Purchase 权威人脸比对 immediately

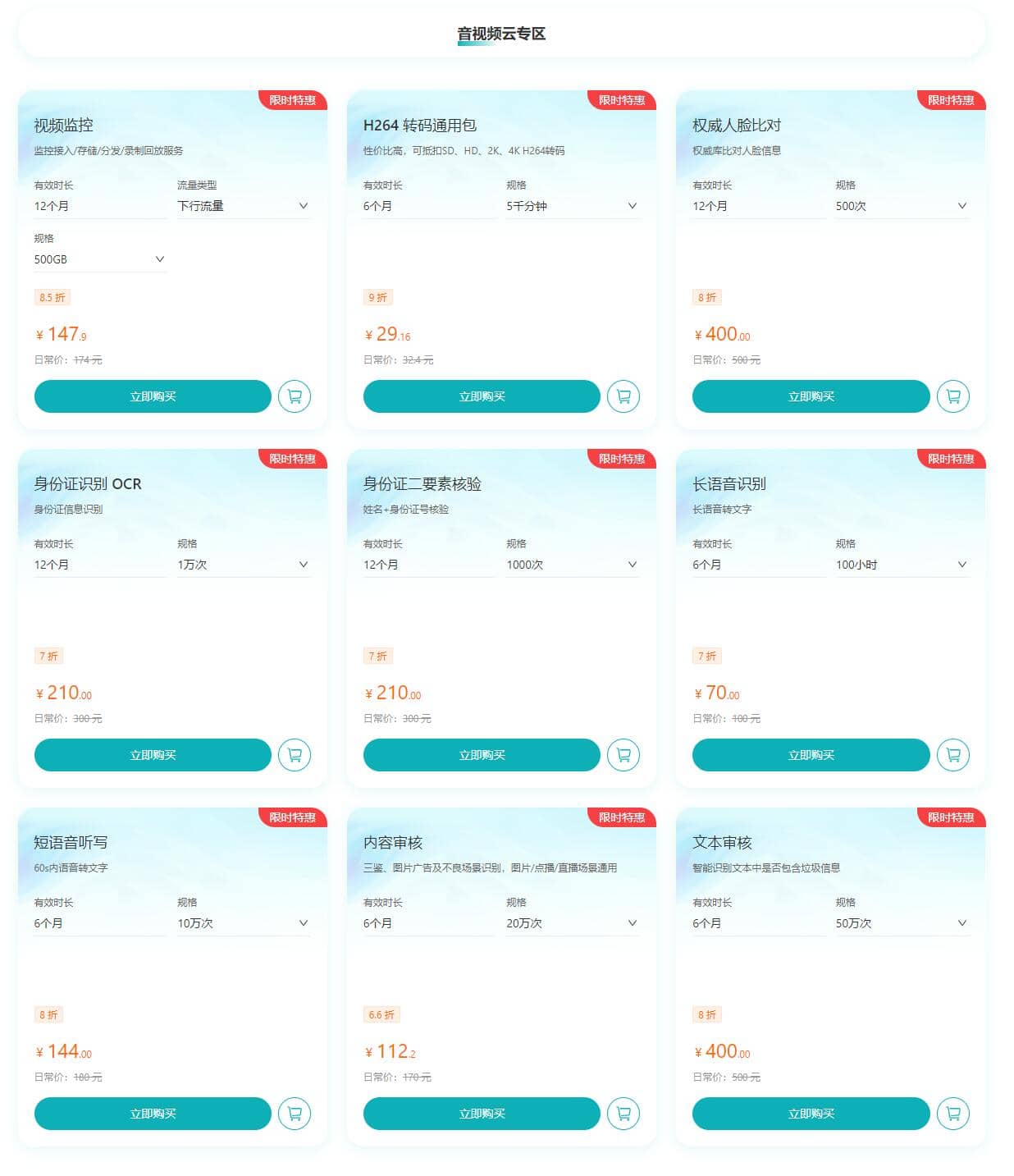(811, 396)
